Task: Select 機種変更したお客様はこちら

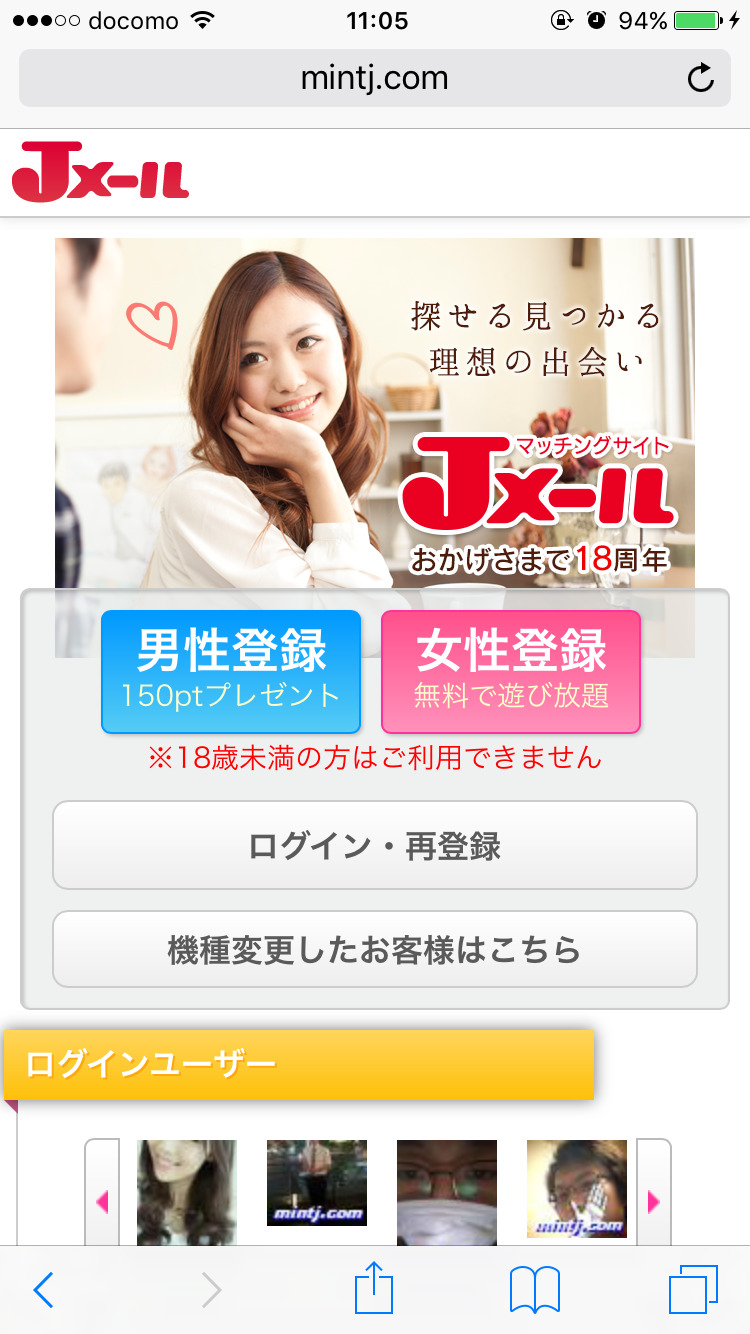Action: click(374, 949)
